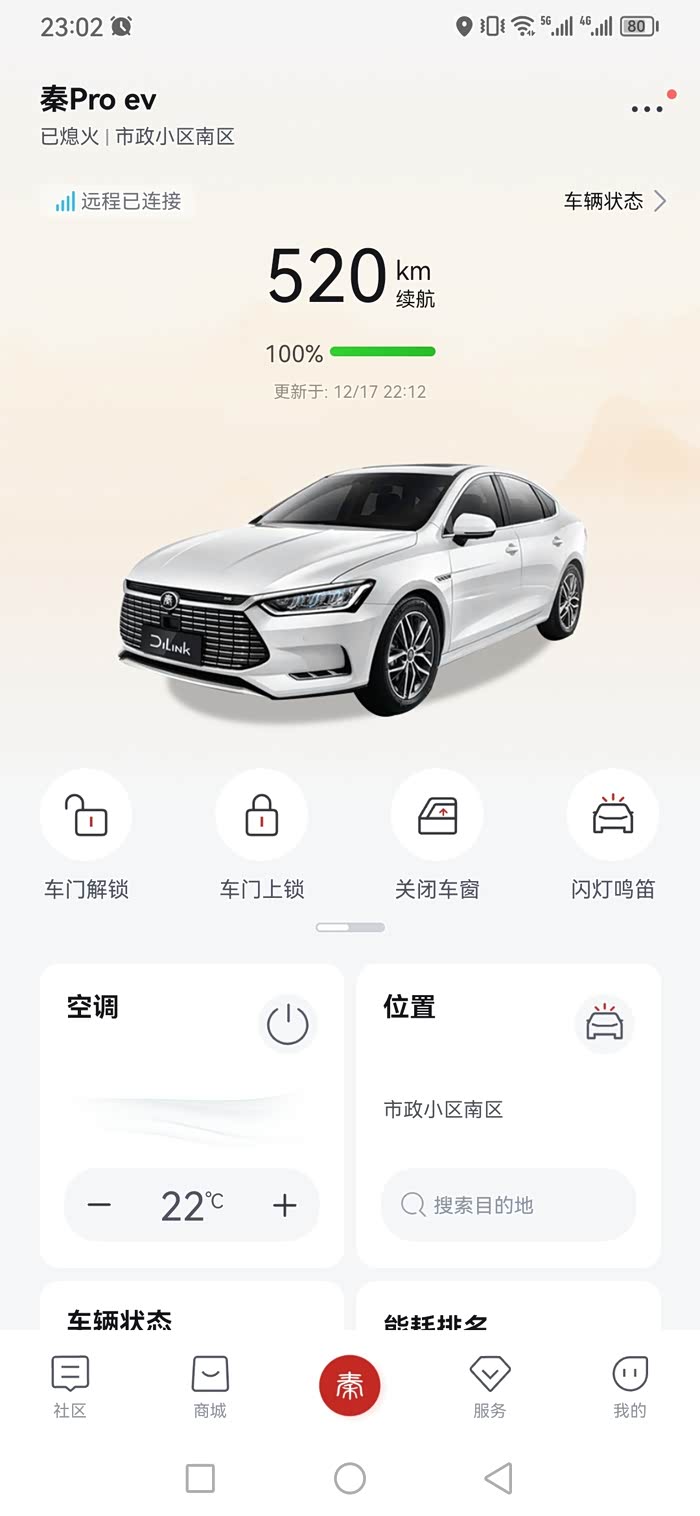Tap the system back button
The image size is (700, 1516).
click(498, 1478)
